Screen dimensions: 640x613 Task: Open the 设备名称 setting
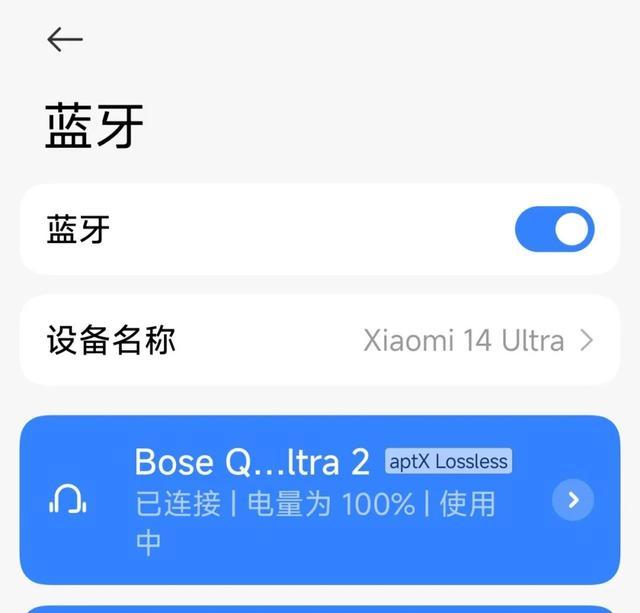click(320, 340)
